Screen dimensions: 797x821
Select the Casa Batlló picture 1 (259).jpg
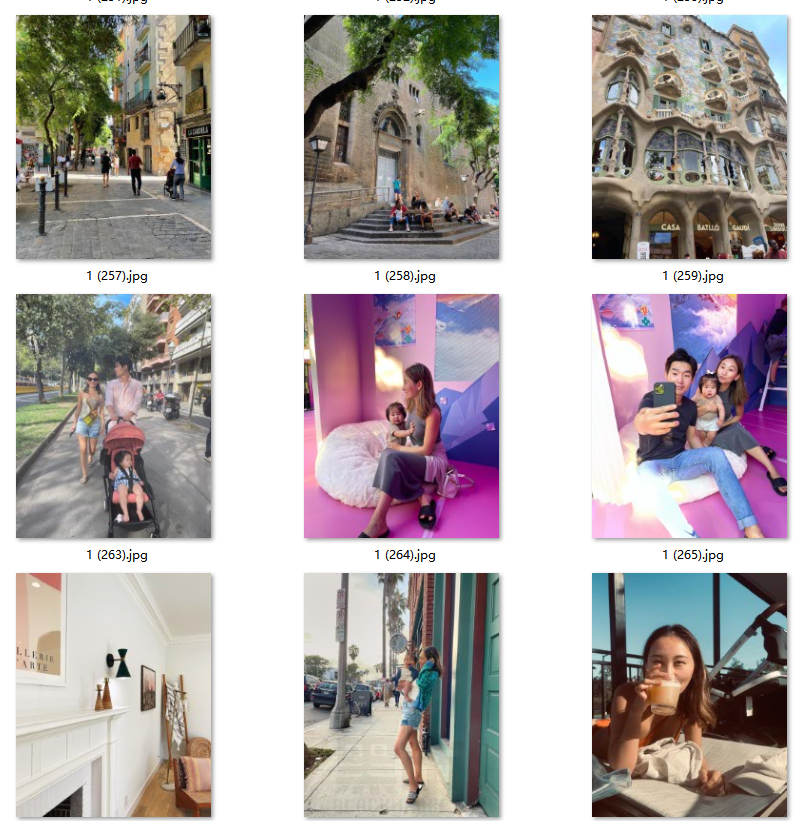click(689, 138)
